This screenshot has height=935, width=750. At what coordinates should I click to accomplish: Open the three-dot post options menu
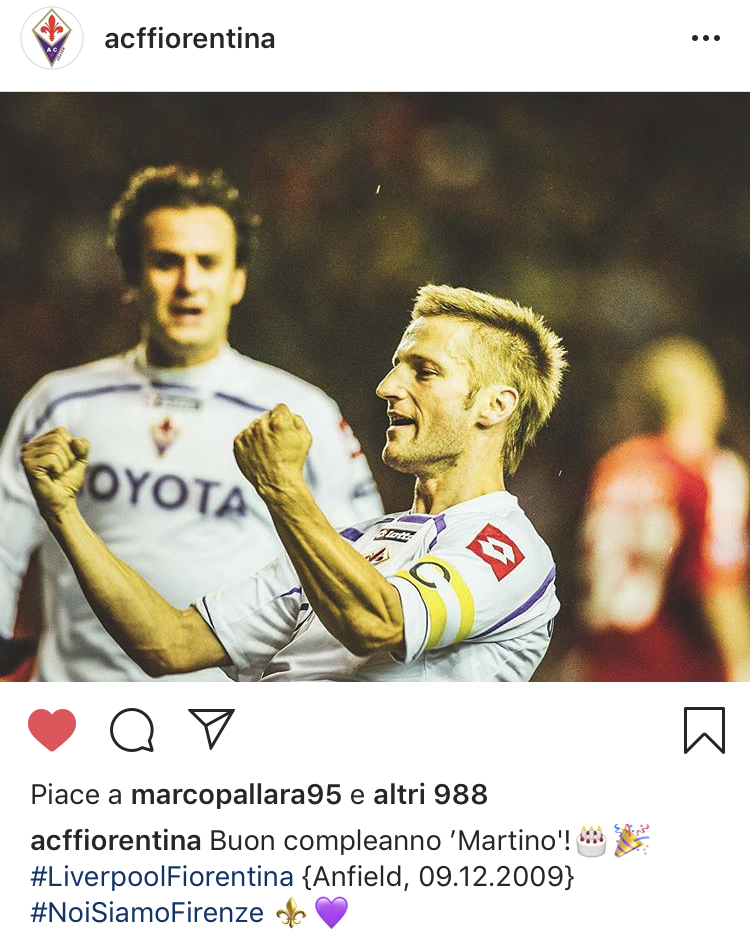pyautogui.click(x=705, y=39)
